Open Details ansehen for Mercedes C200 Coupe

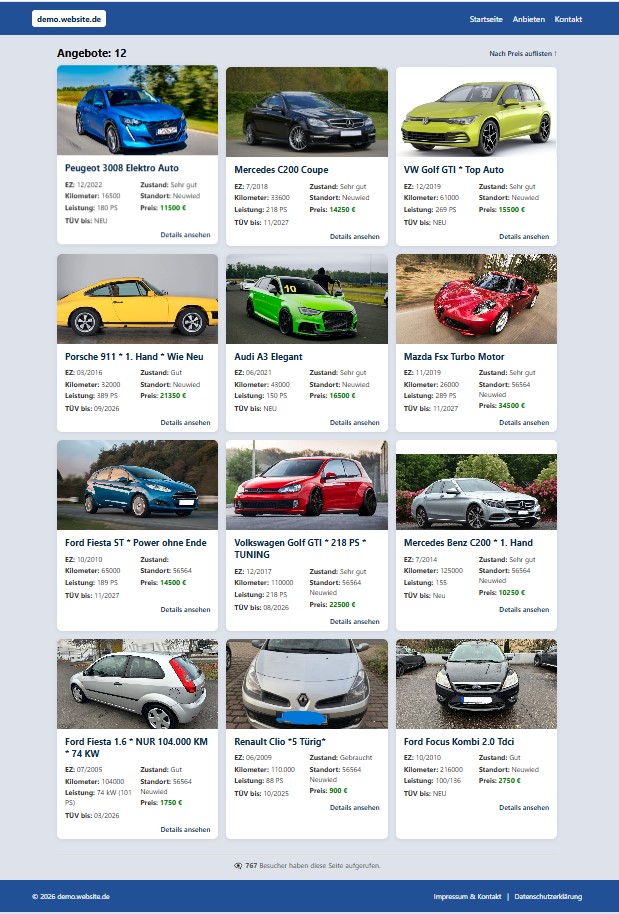coord(354,237)
